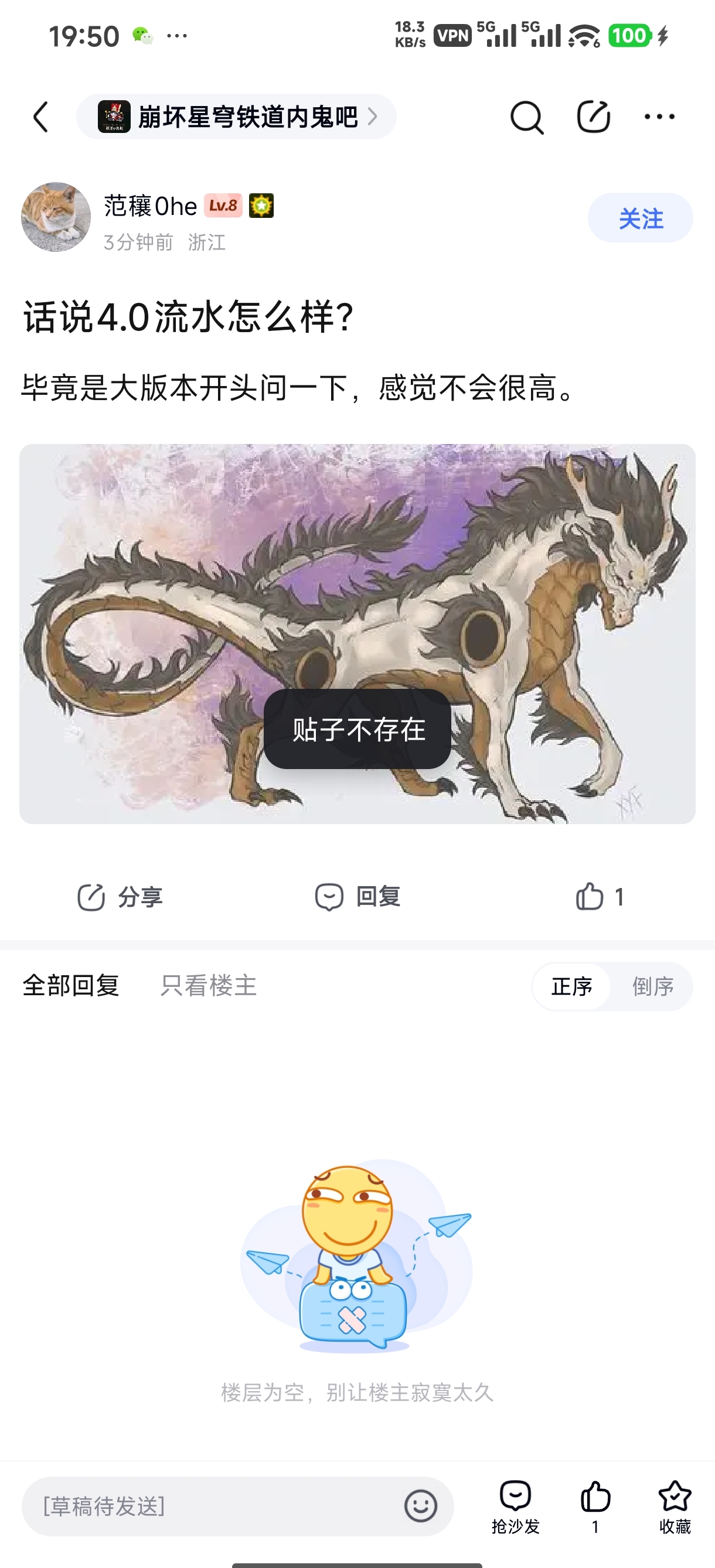Viewport: 715px width, 1568px height.
Task: Follow the author with 关注 button
Action: coord(640,218)
